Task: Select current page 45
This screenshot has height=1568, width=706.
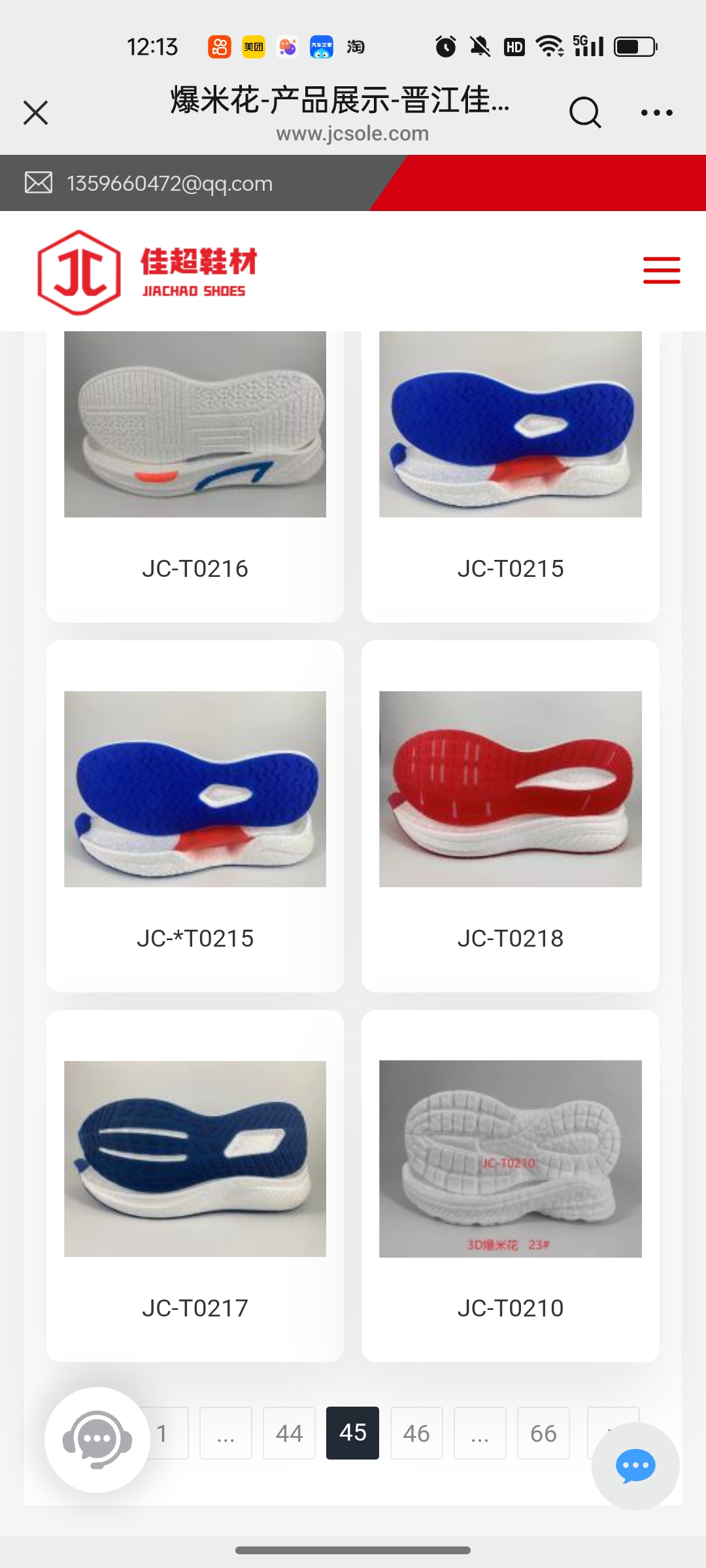Action: [352, 1433]
